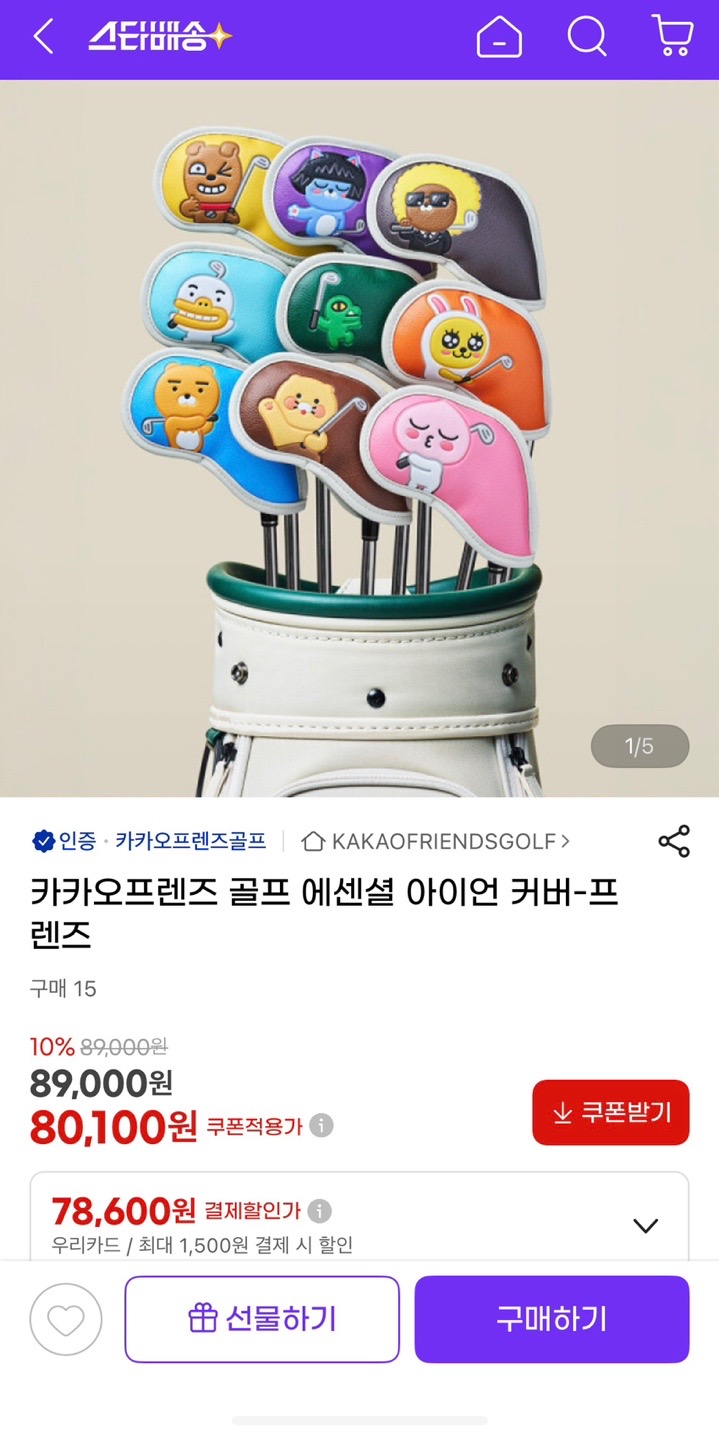Expand the 결제할인가 details chevron
Viewport: 719px width, 1440px height.
click(x=646, y=1225)
